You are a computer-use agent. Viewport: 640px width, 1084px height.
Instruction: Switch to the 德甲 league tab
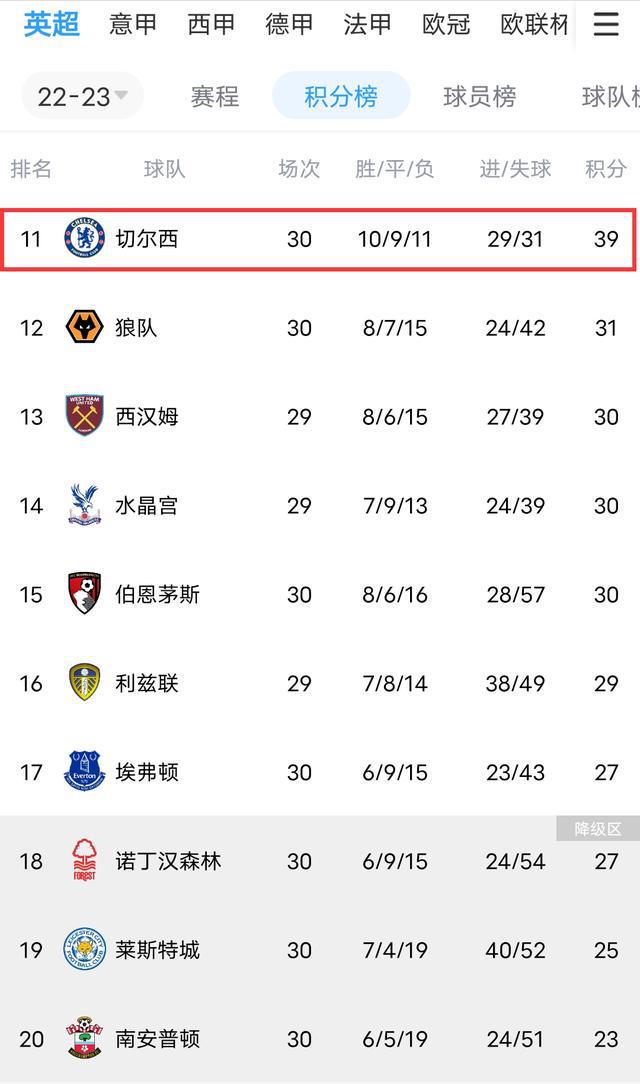[x=289, y=25]
